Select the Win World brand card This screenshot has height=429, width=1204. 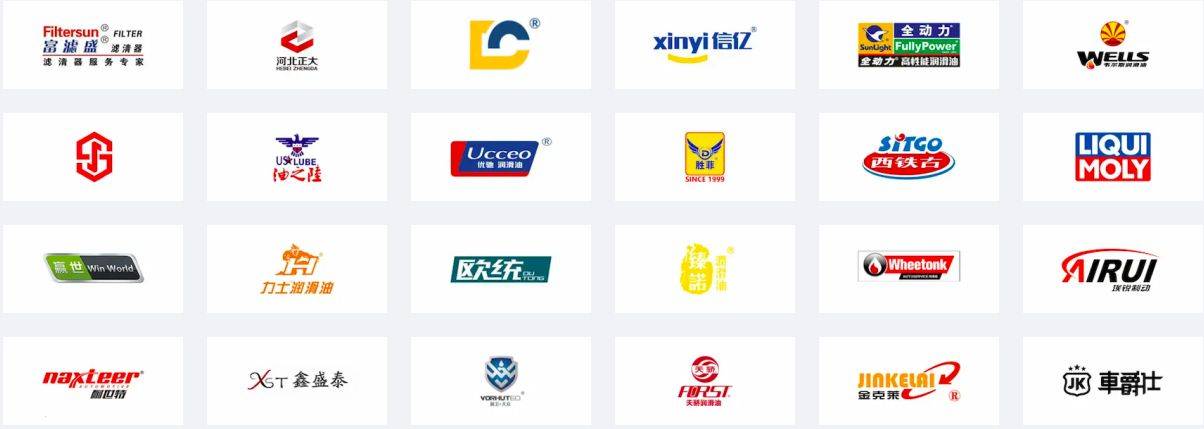click(x=93, y=268)
